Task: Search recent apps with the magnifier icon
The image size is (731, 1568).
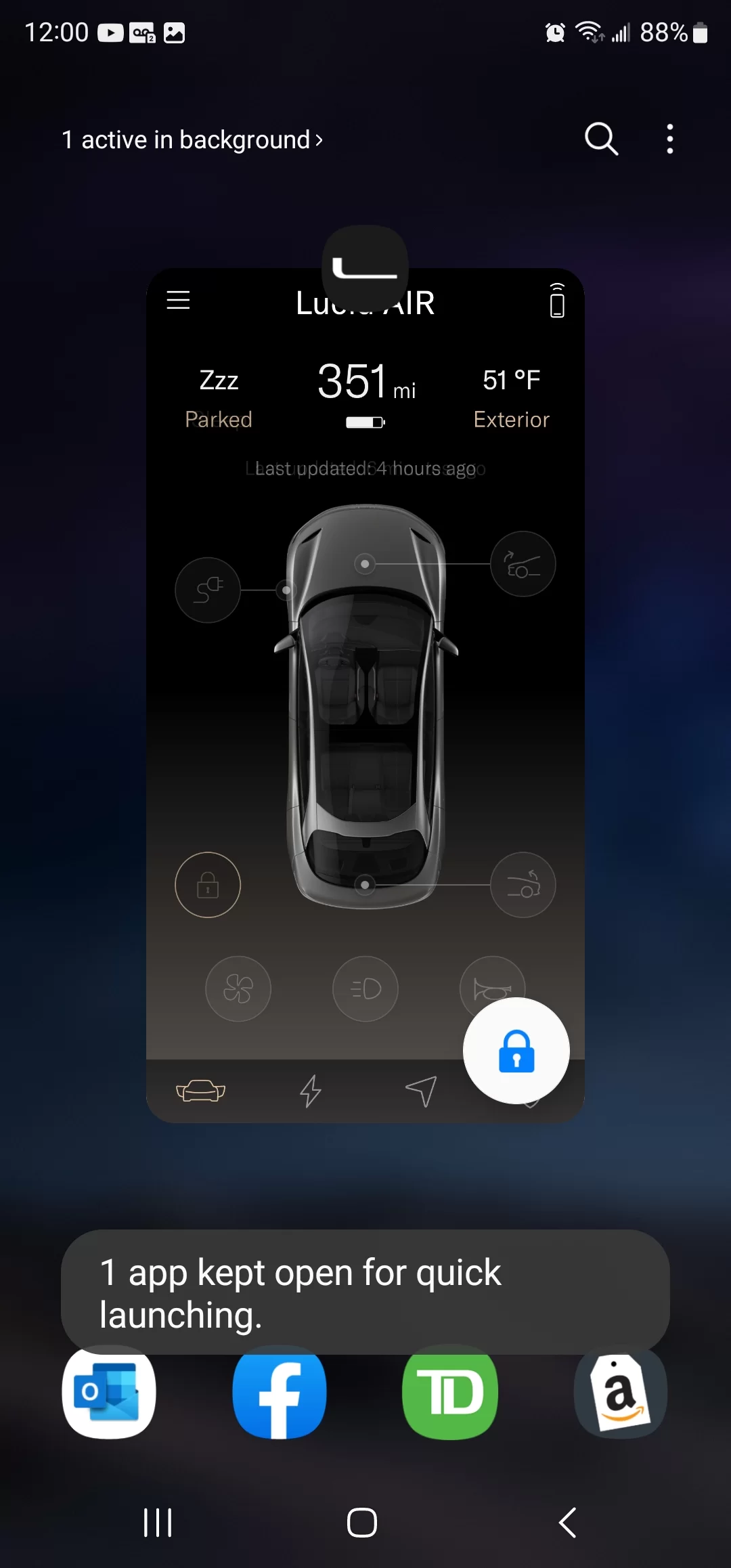Action: pos(601,139)
